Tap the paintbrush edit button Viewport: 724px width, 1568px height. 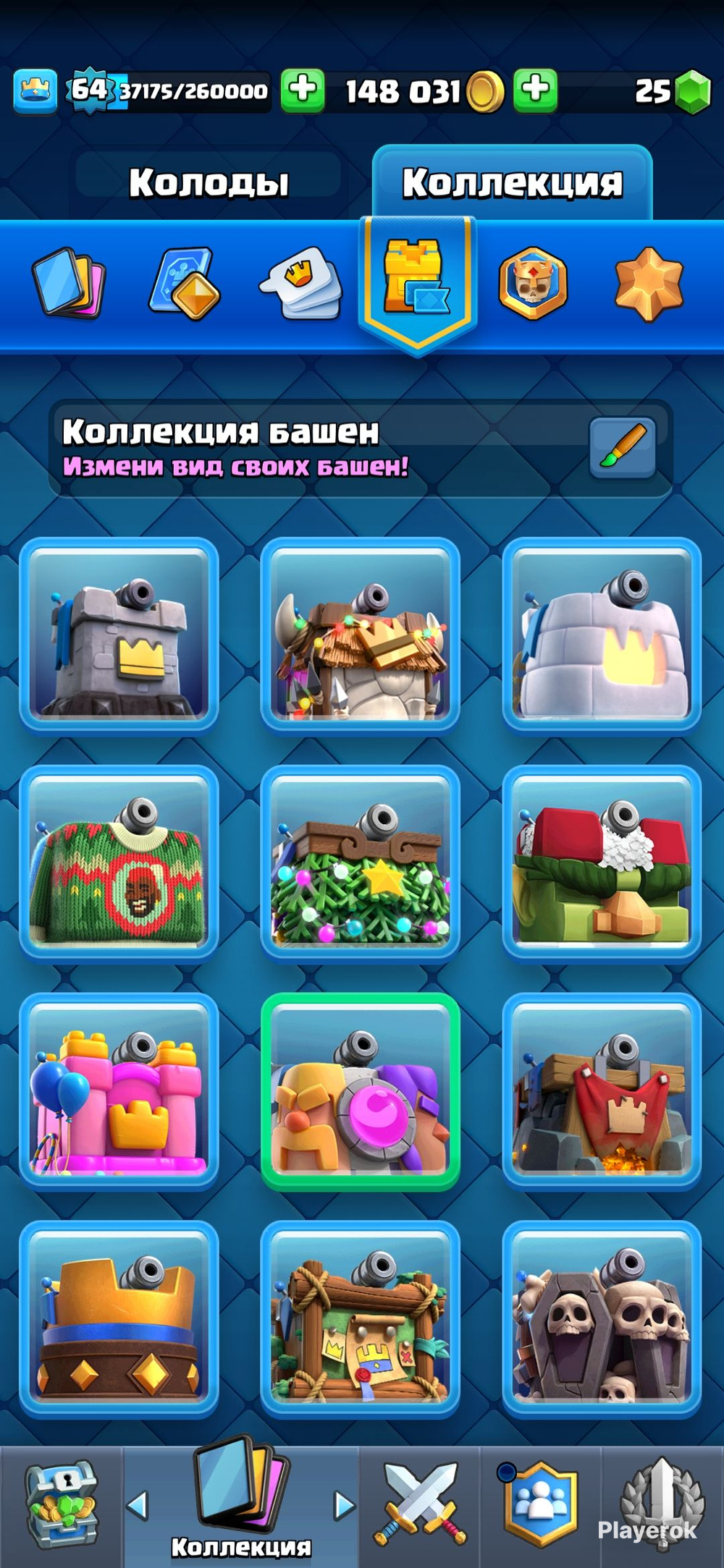point(623,447)
